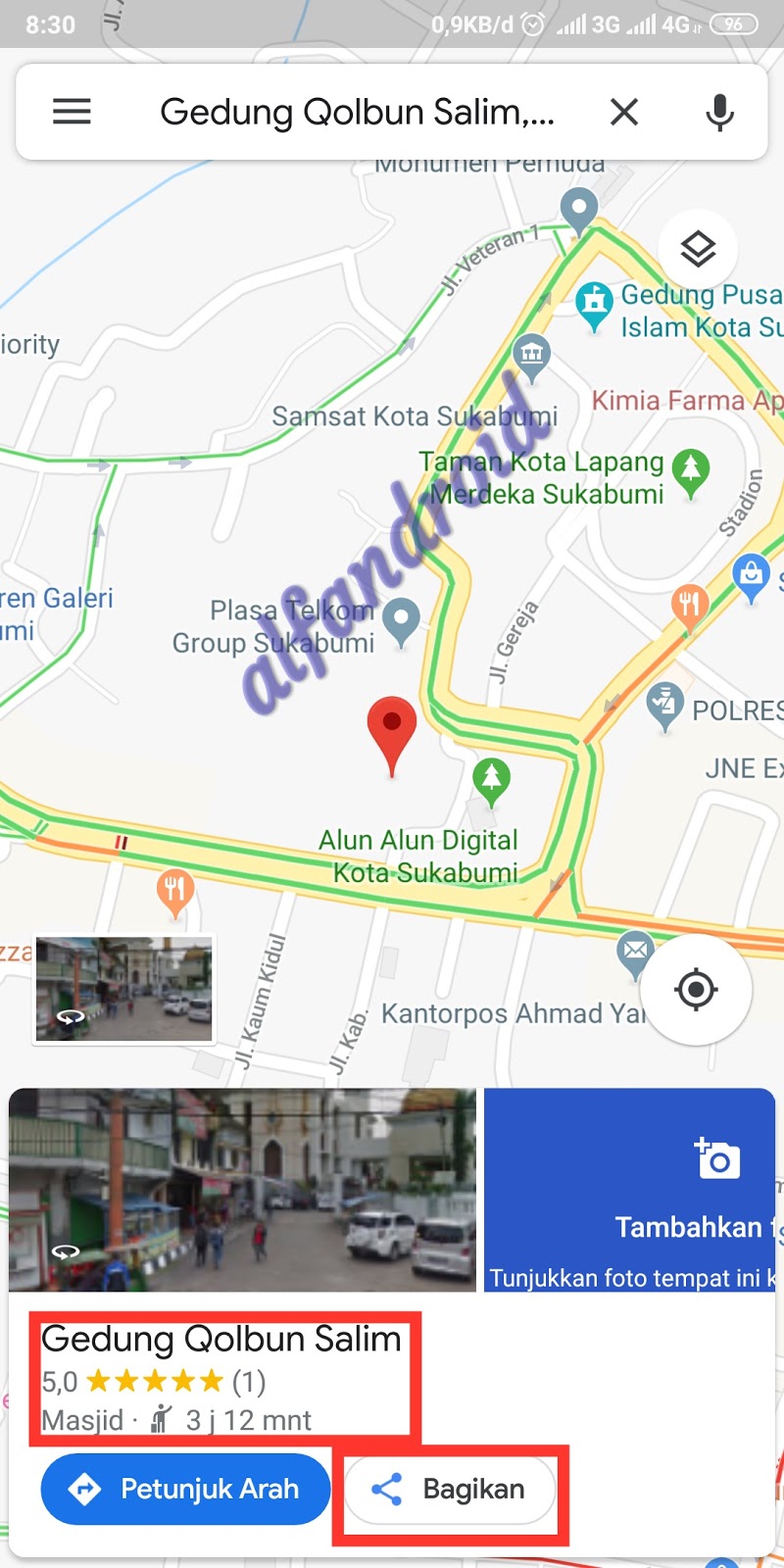Open Kantorpos Ahmad Yani mail marker
The height and width of the screenshot is (1568, 784).
pos(635,953)
